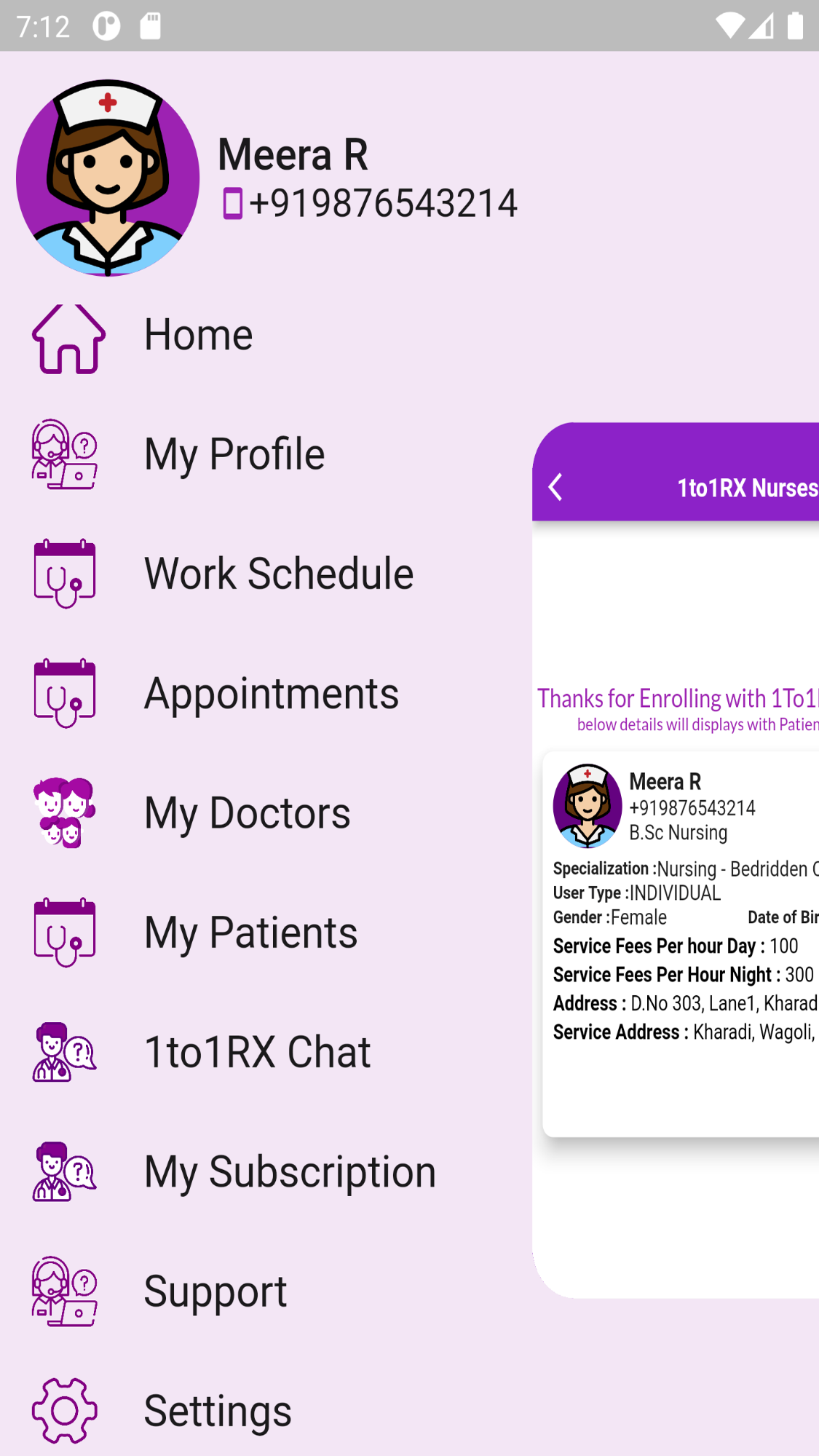Tap the back arrow on 1to1RX Nurses
819x1456 pixels.
(556, 487)
